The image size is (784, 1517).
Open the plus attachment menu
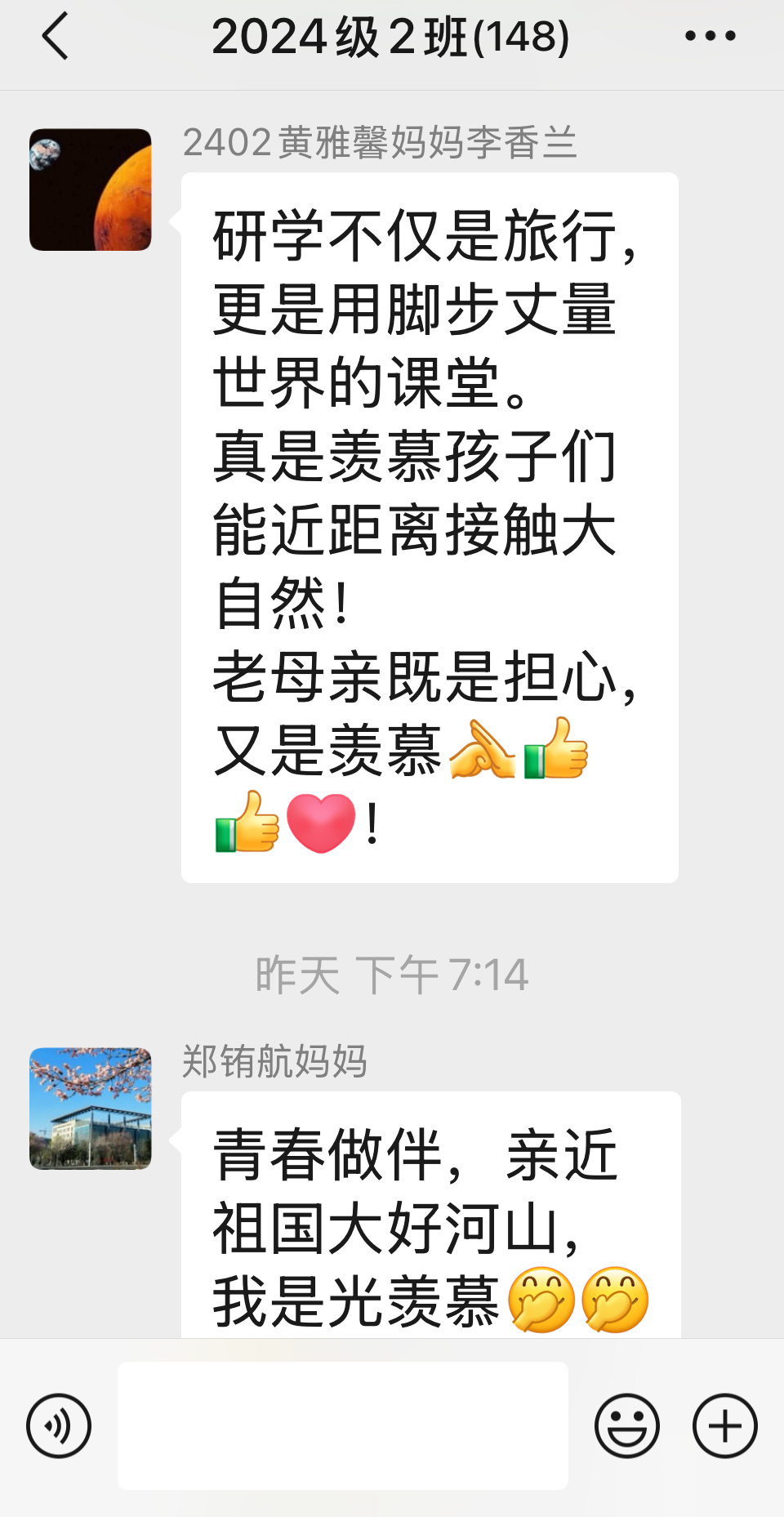724,1426
